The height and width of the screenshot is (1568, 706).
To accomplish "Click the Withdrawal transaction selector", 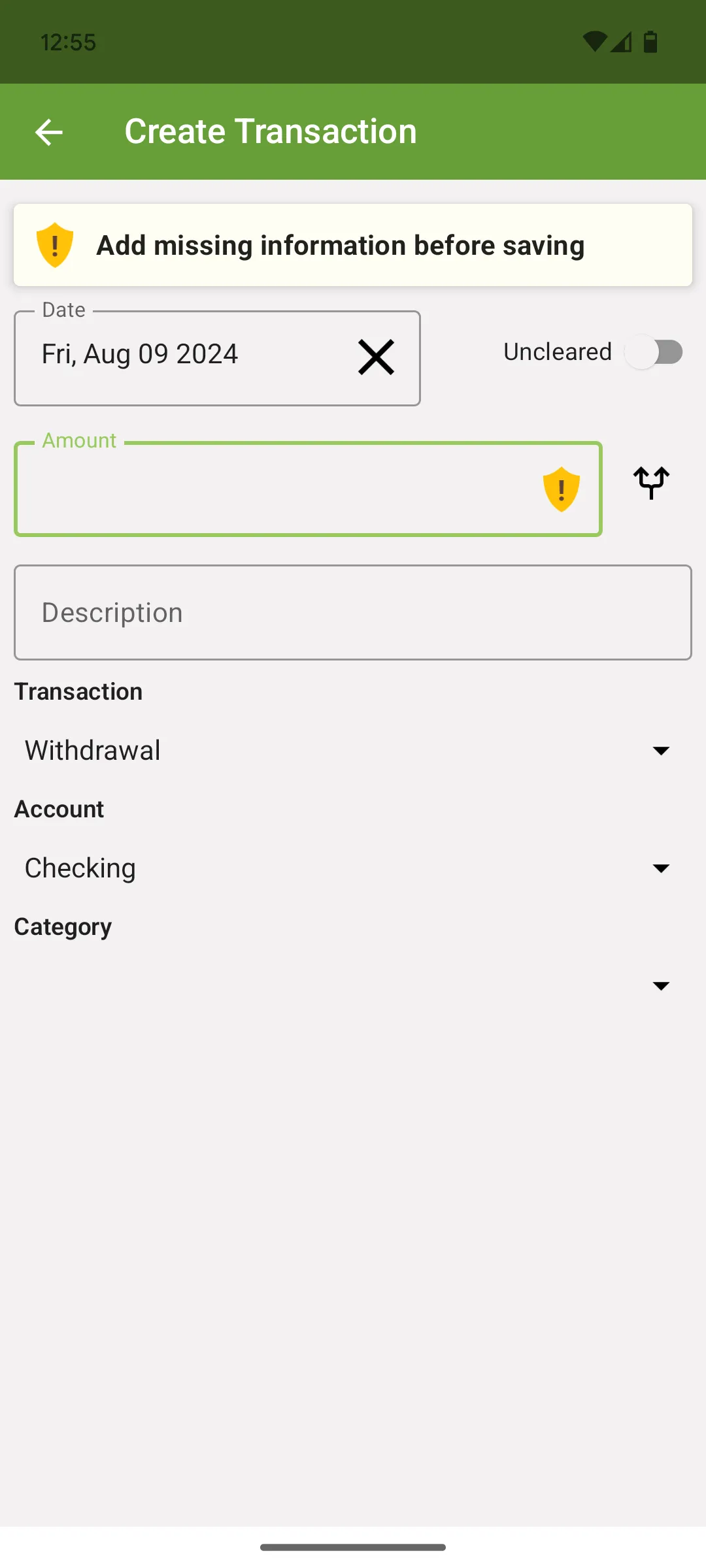I will pyautogui.click(x=353, y=751).
